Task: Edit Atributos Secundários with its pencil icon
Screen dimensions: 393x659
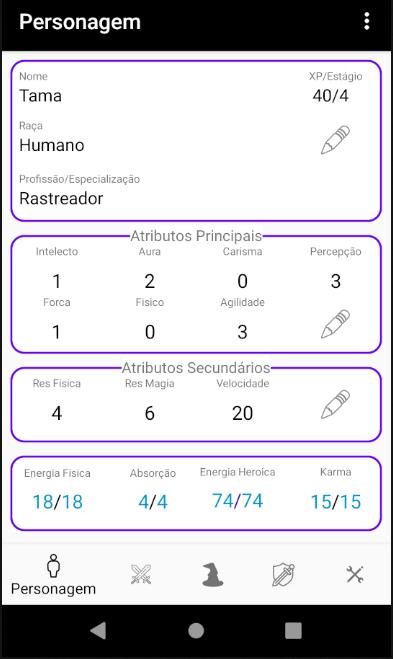Action: coord(335,404)
